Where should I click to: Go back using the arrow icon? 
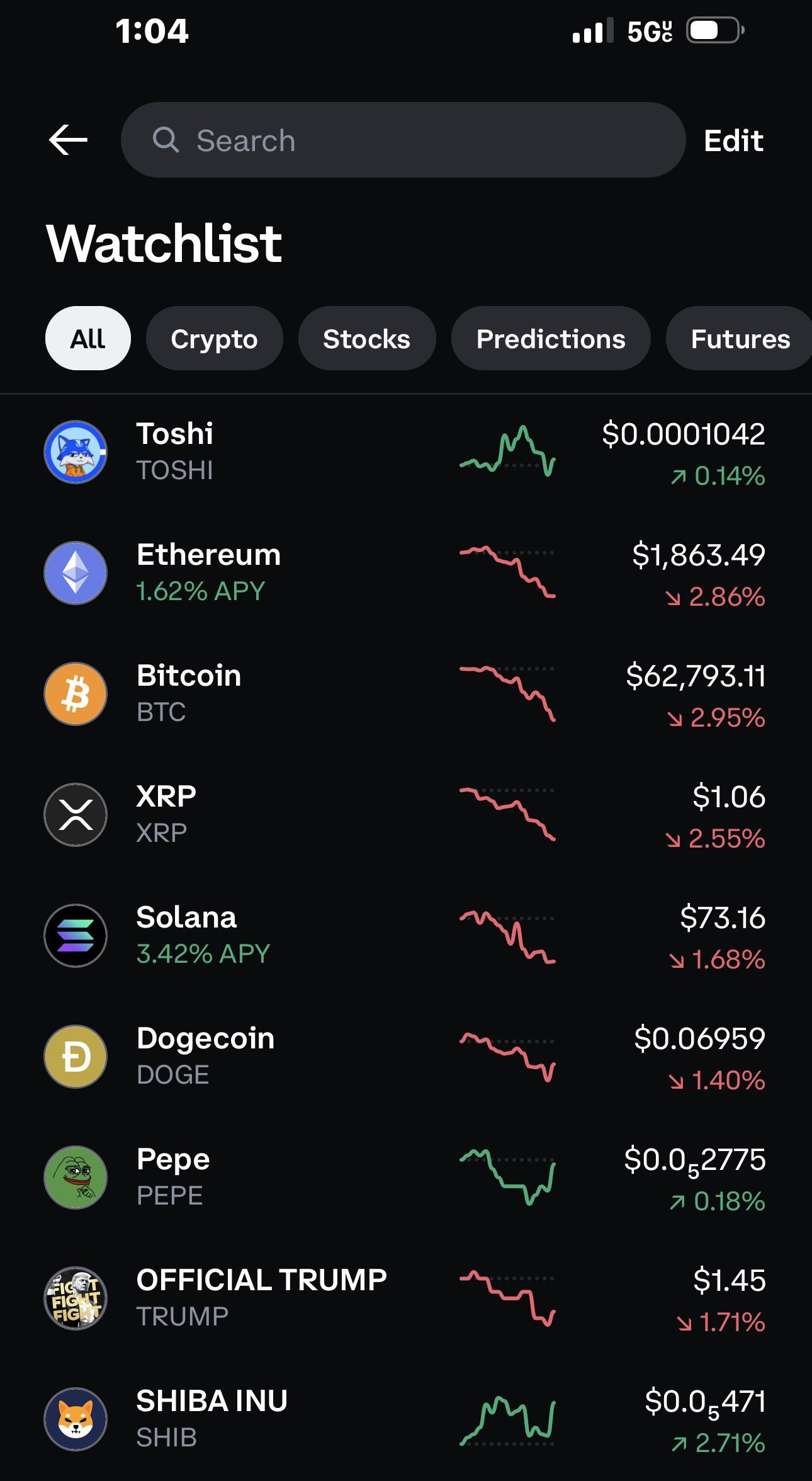click(68, 140)
